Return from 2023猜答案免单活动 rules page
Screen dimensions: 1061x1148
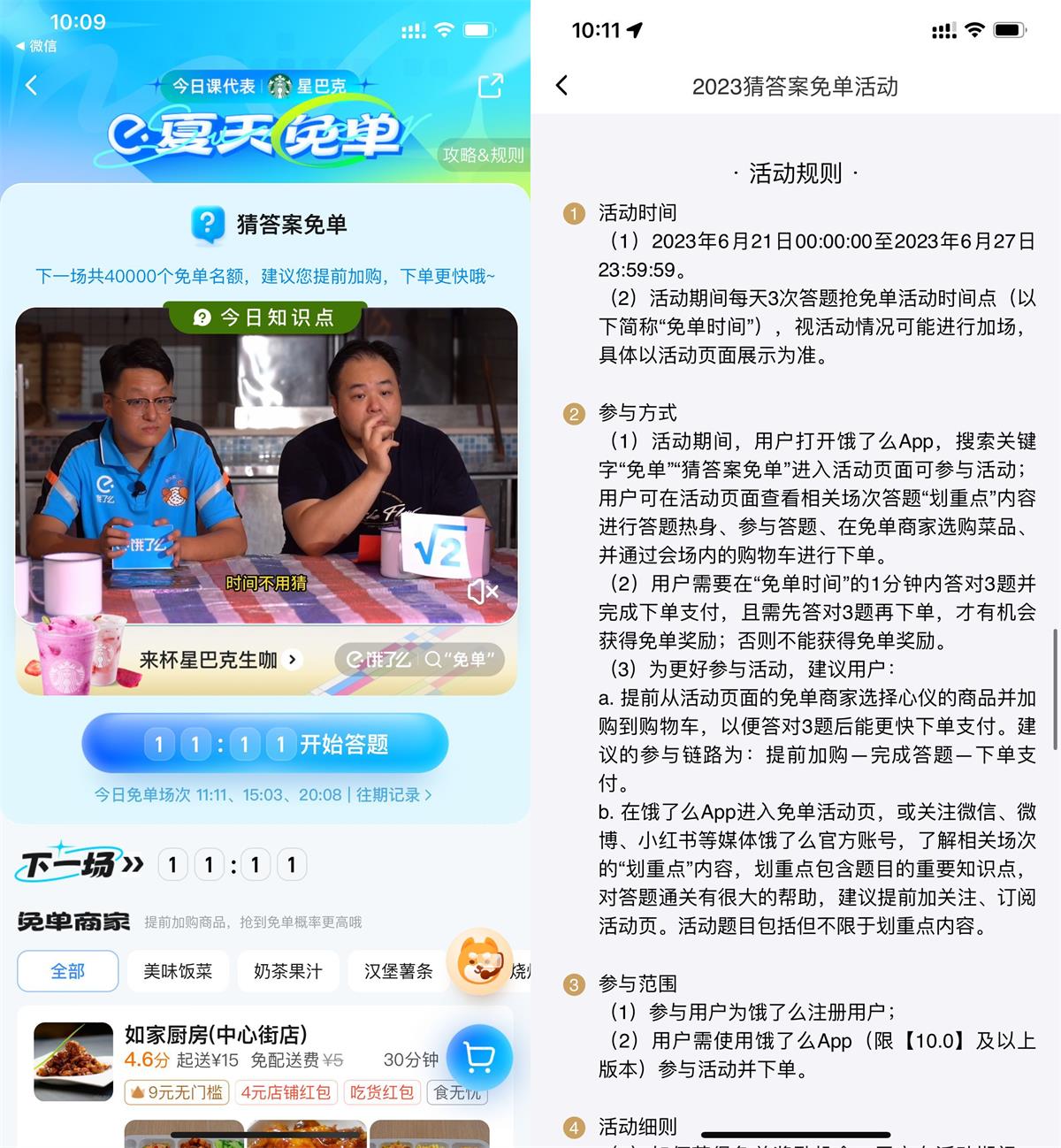click(562, 86)
